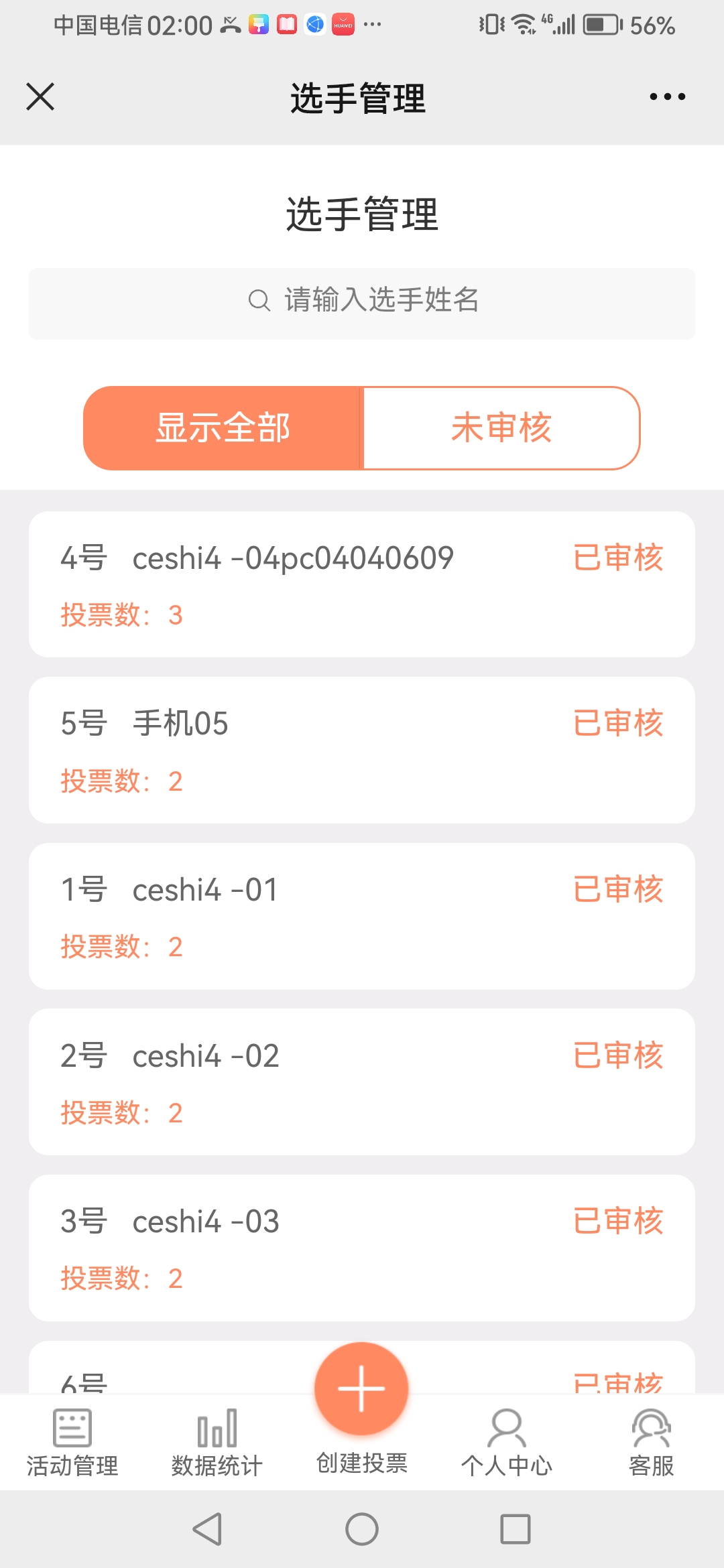The width and height of the screenshot is (724, 1568).
Task: Switch to the 未审核 tab
Action: click(501, 428)
